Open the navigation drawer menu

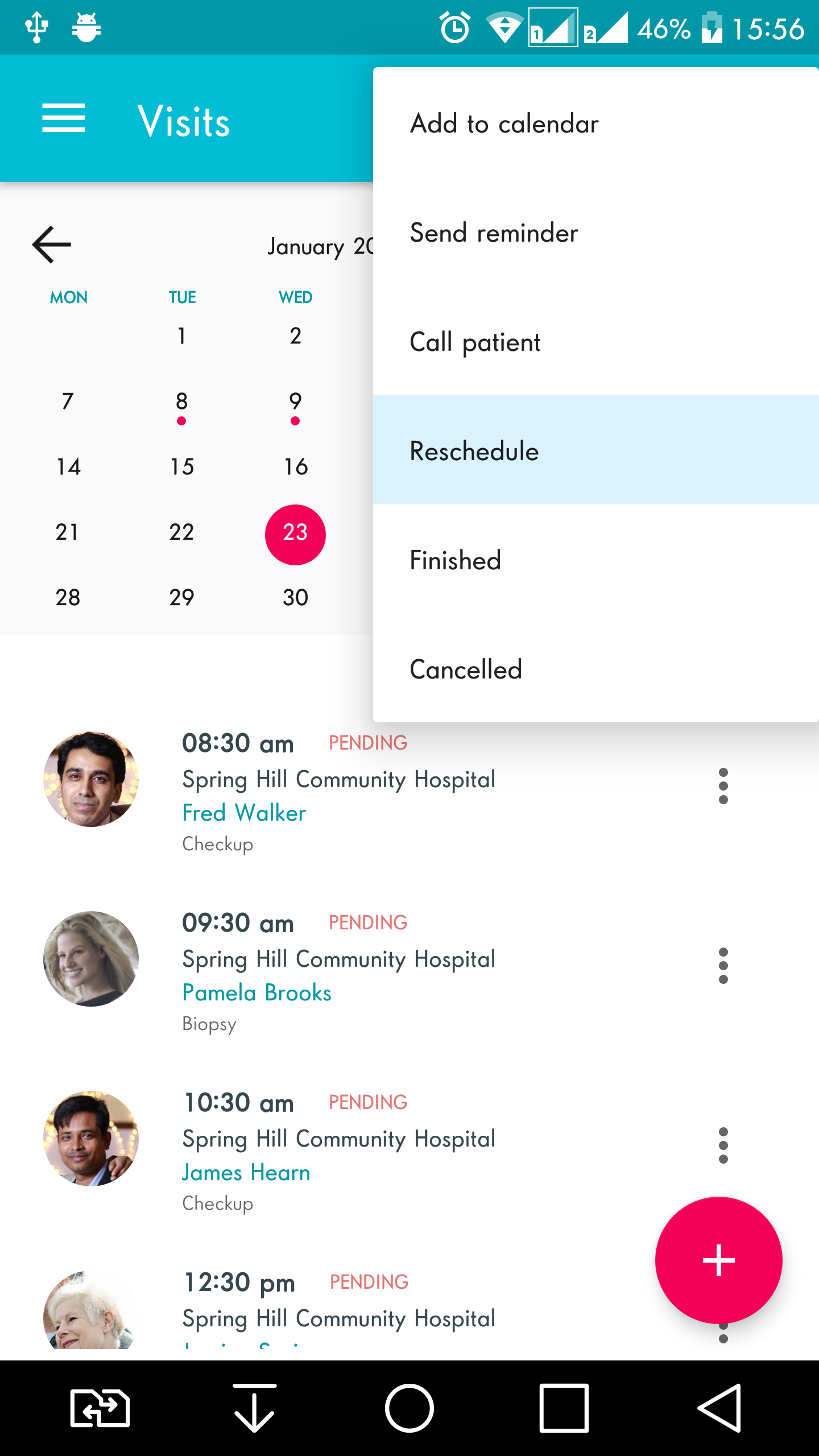pos(64,118)
